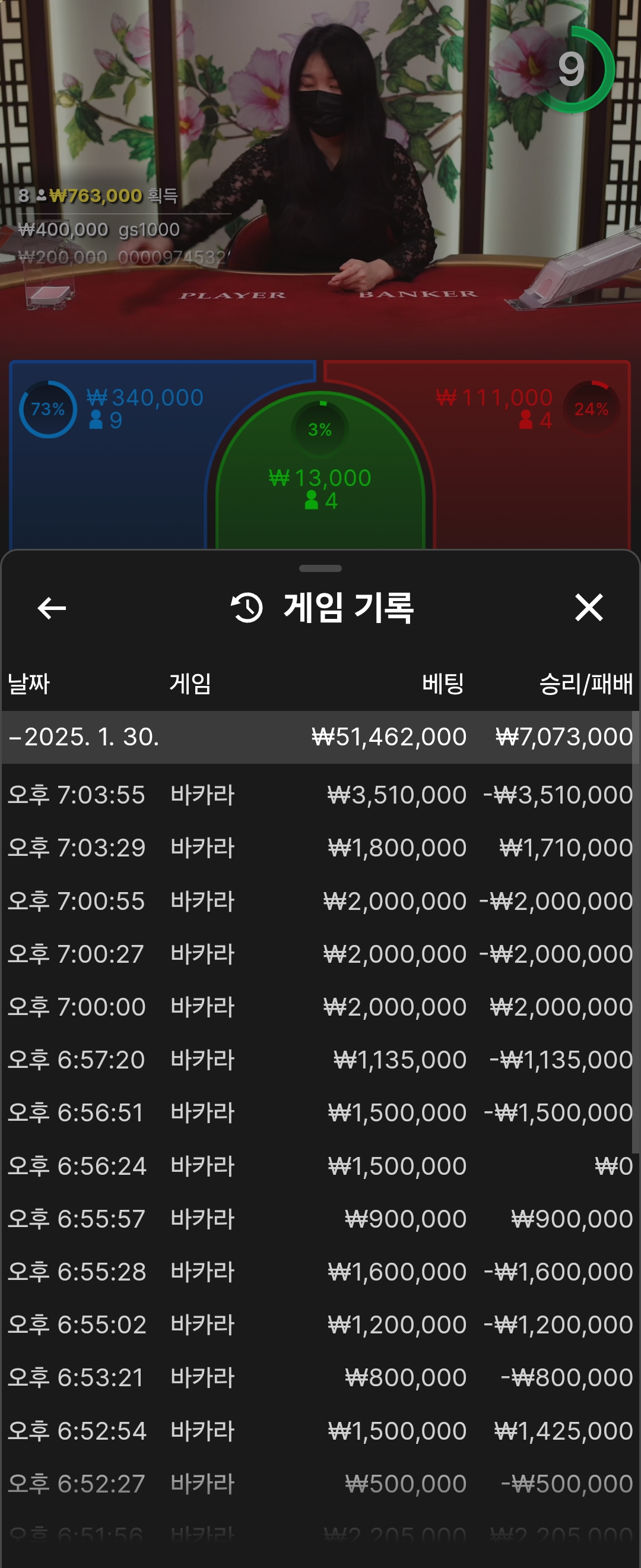Viewport: 641px width, 1568px height.
Task: Select the 오후 6:56:24 game with ₩0 result
Action: click(x=320, y=1166)
